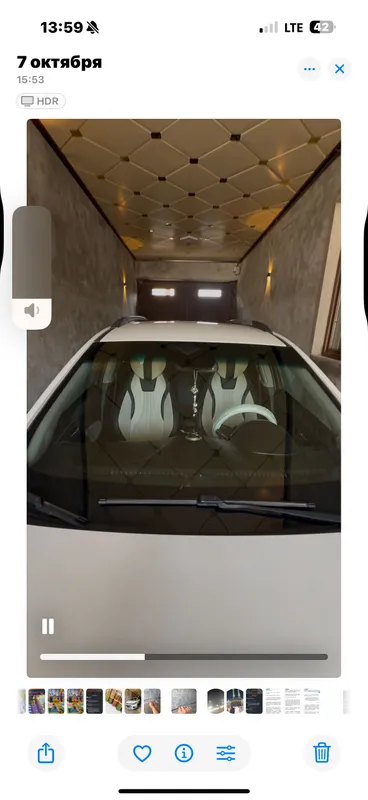The image size is (368, 800).
Task: Pause the playing video
Action: tap(47, 626)
